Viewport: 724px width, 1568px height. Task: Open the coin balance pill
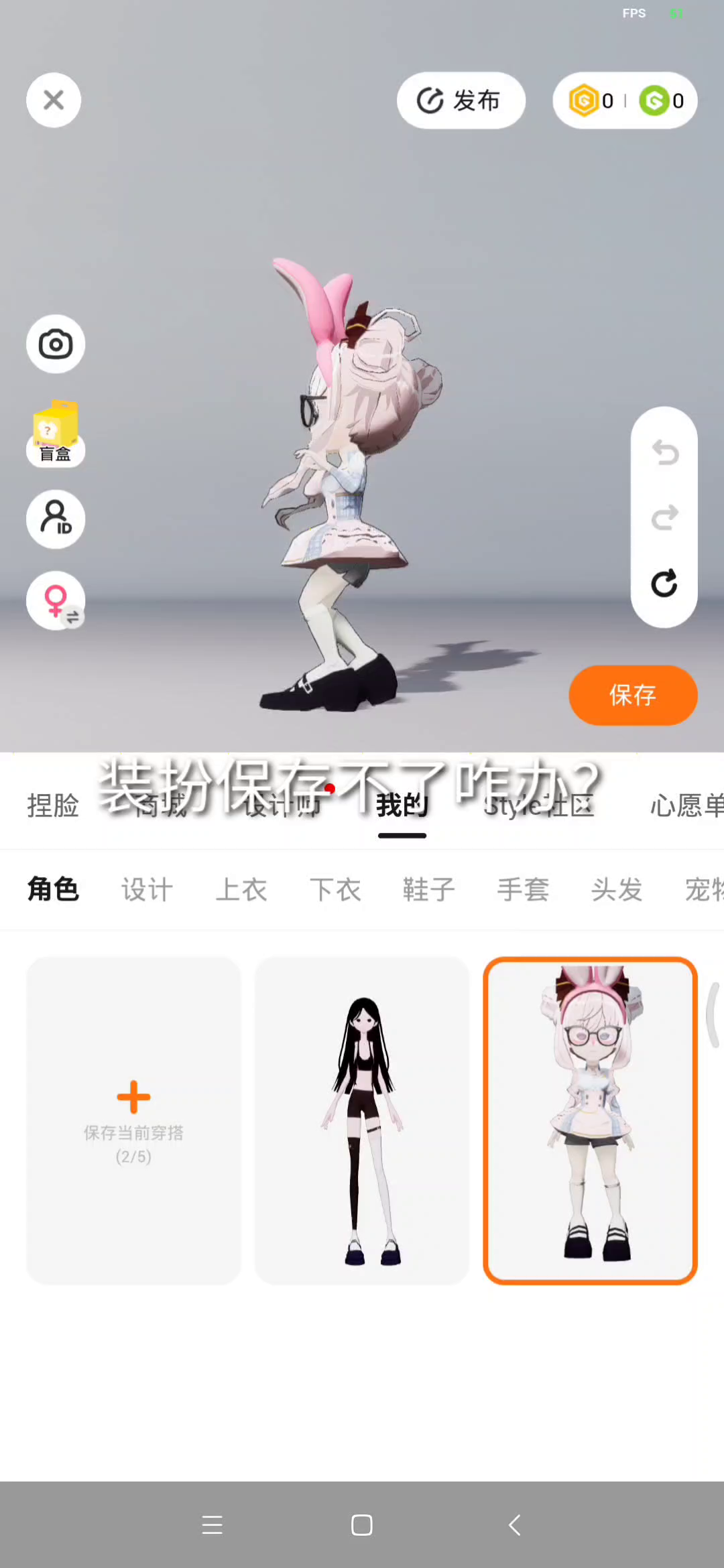click(x=625, y=101)
